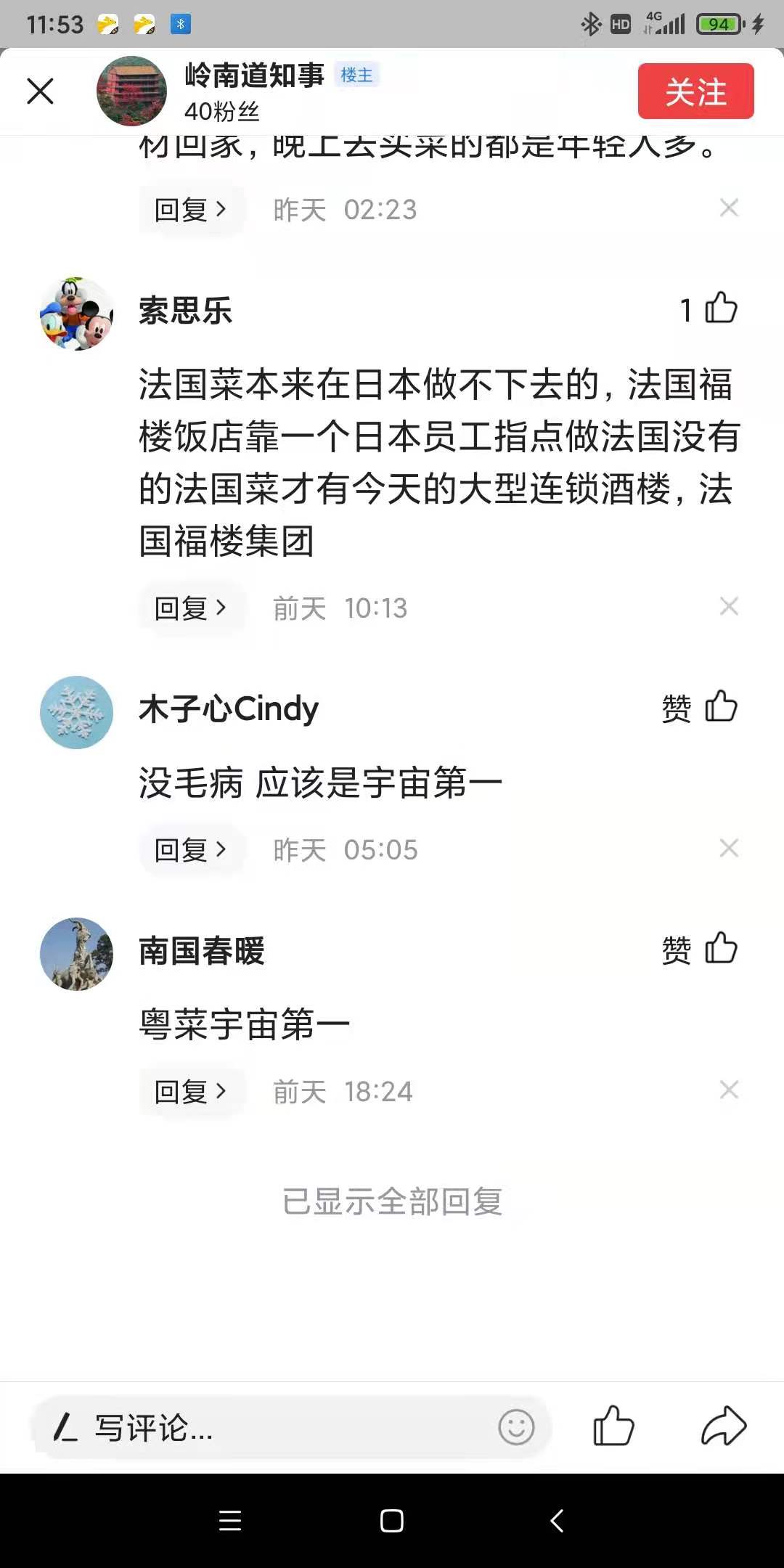Reply to 木子心Cindy's comment

191,849
